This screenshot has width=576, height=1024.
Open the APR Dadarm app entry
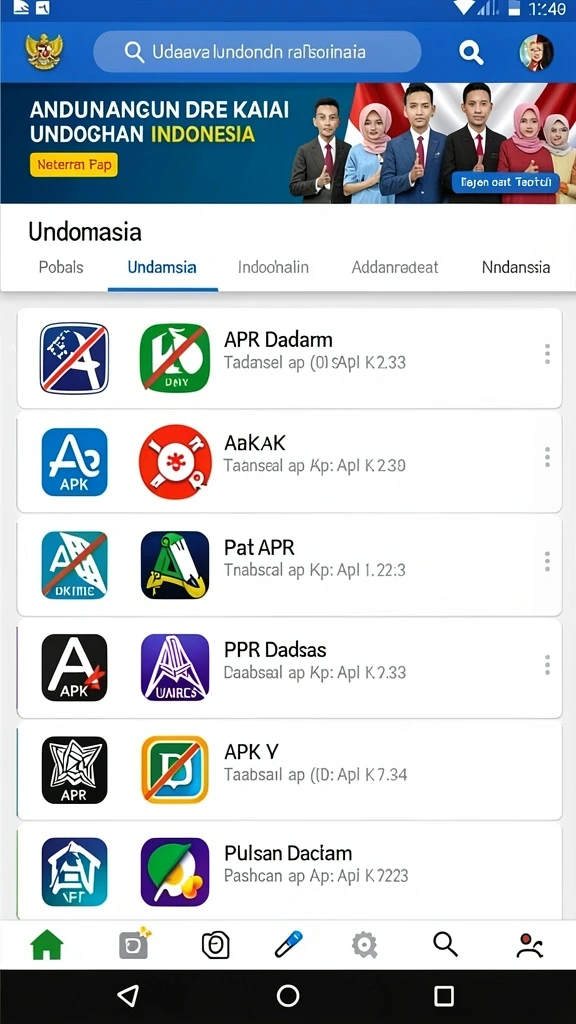[x=289, y=358]
